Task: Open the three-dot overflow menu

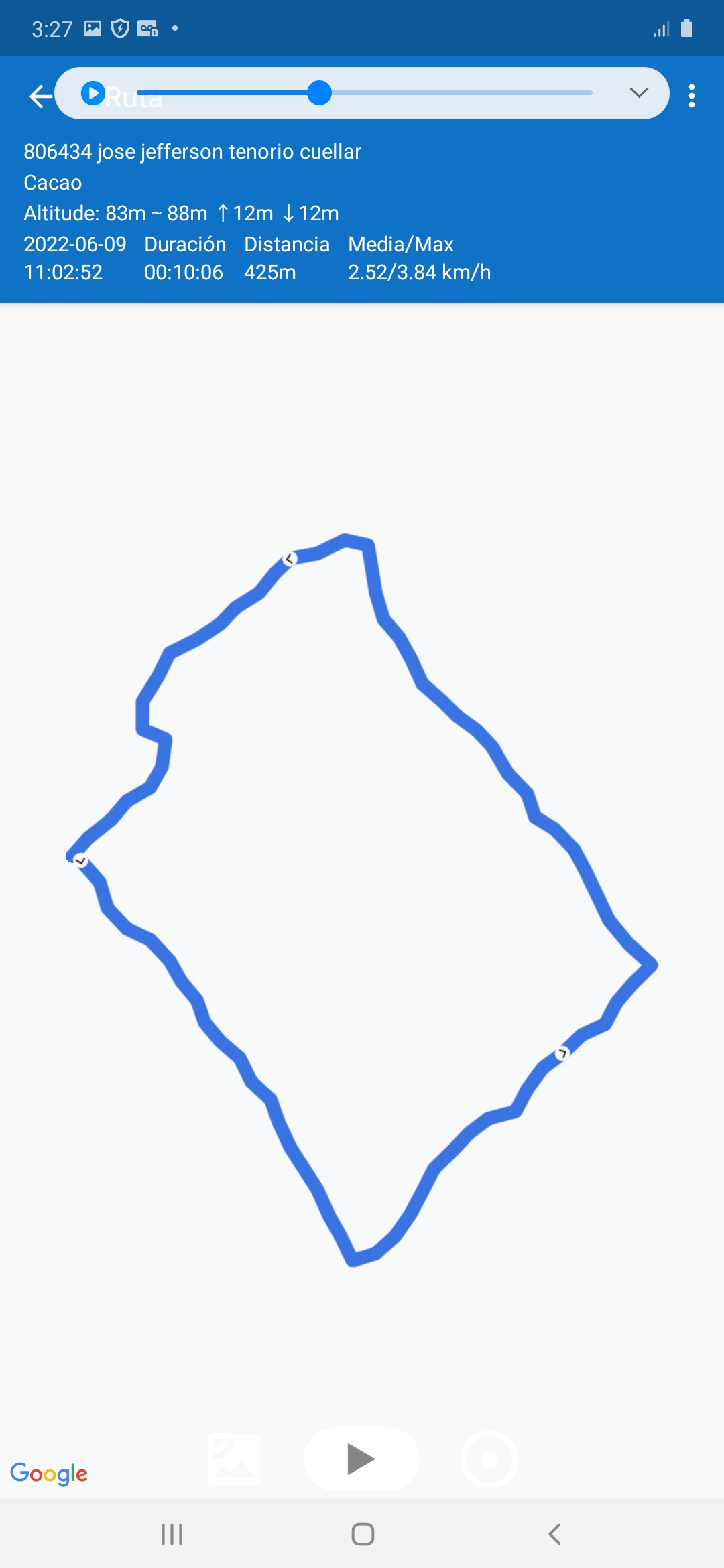Action: click(x=691, y=96)
